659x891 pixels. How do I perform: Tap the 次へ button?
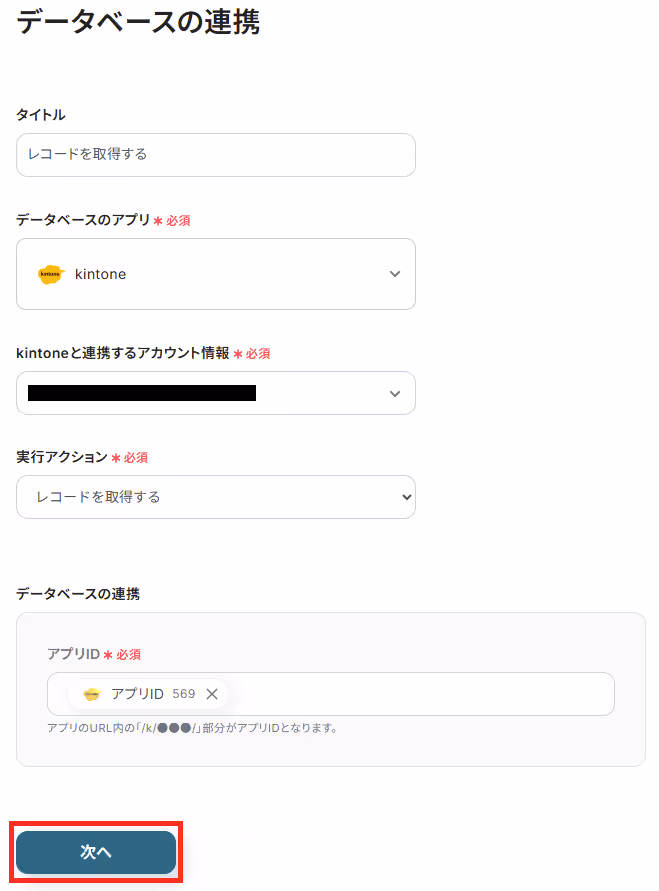point(96,852)
